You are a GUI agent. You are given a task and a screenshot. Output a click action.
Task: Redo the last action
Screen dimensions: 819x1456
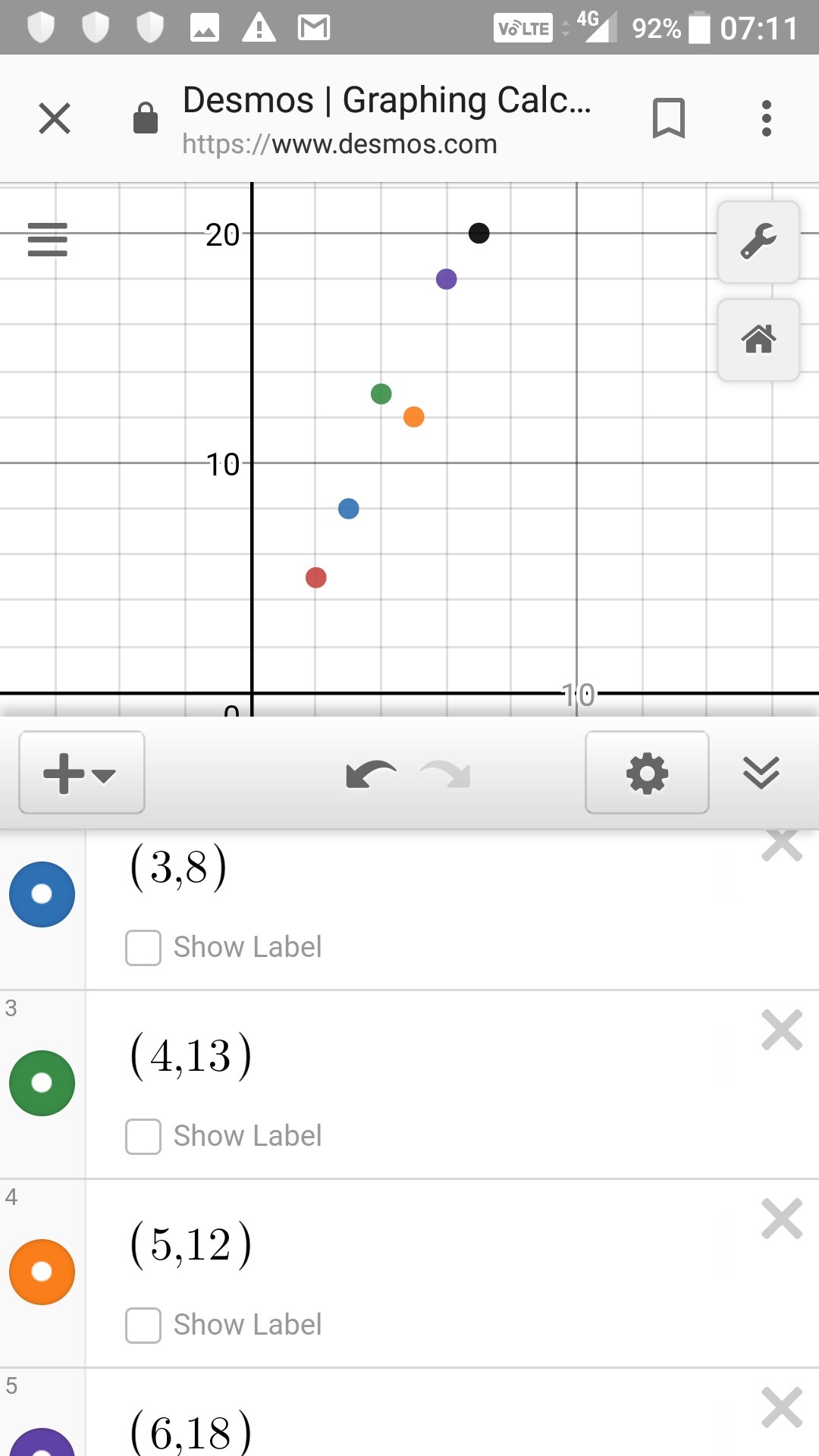(x=446, y=774)
